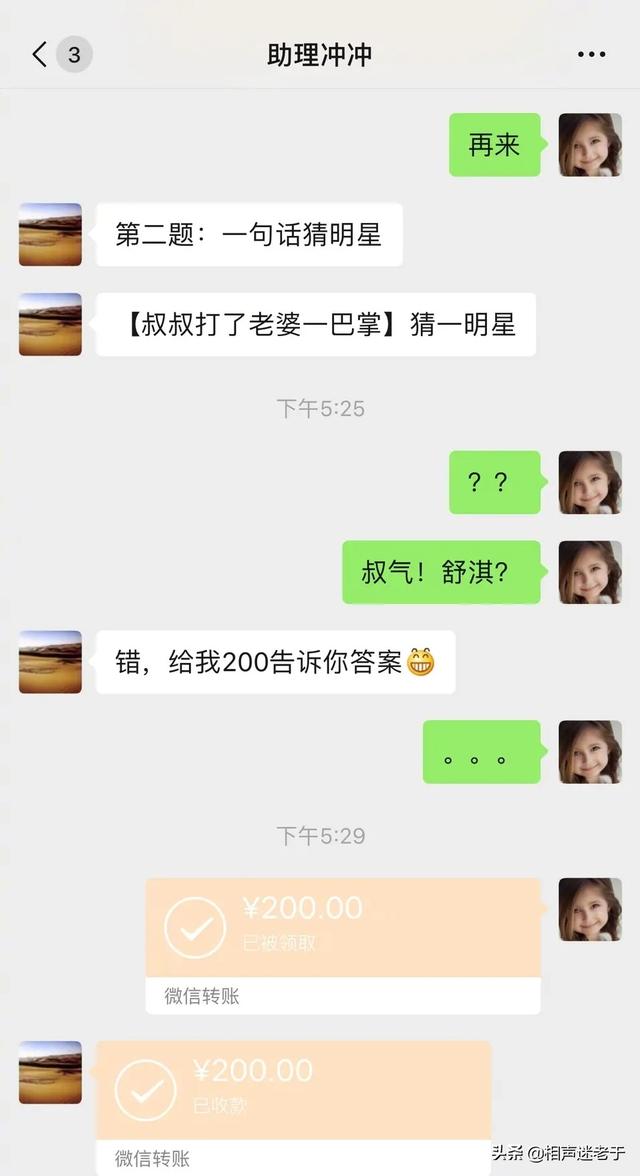Image resolution: width=640 pixels, height=1176 pixels.
Task: Open the ¥200.00 transfer marked 已被领取
Action: pos(343,927)
